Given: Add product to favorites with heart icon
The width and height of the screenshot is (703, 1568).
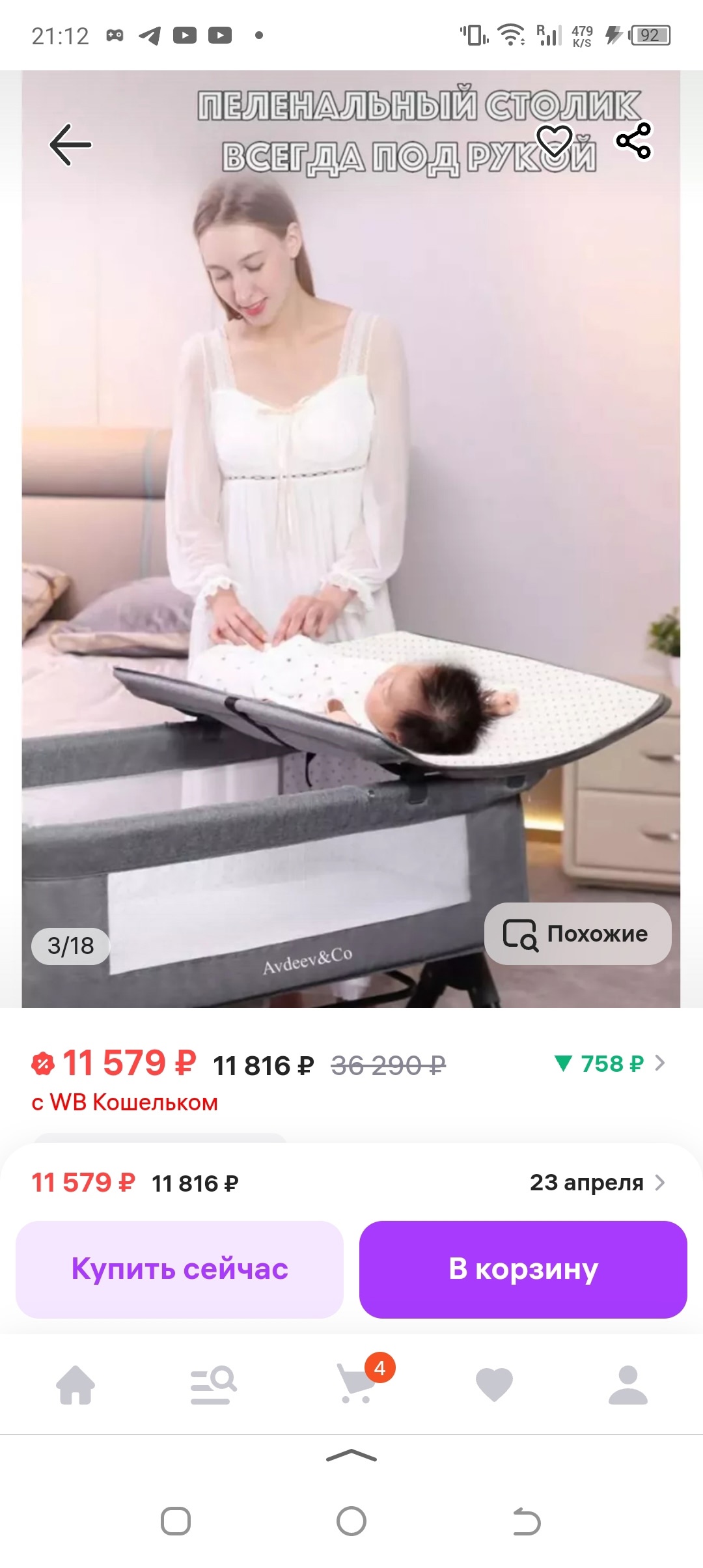Looking at the screenshot, I should point(554,141).
